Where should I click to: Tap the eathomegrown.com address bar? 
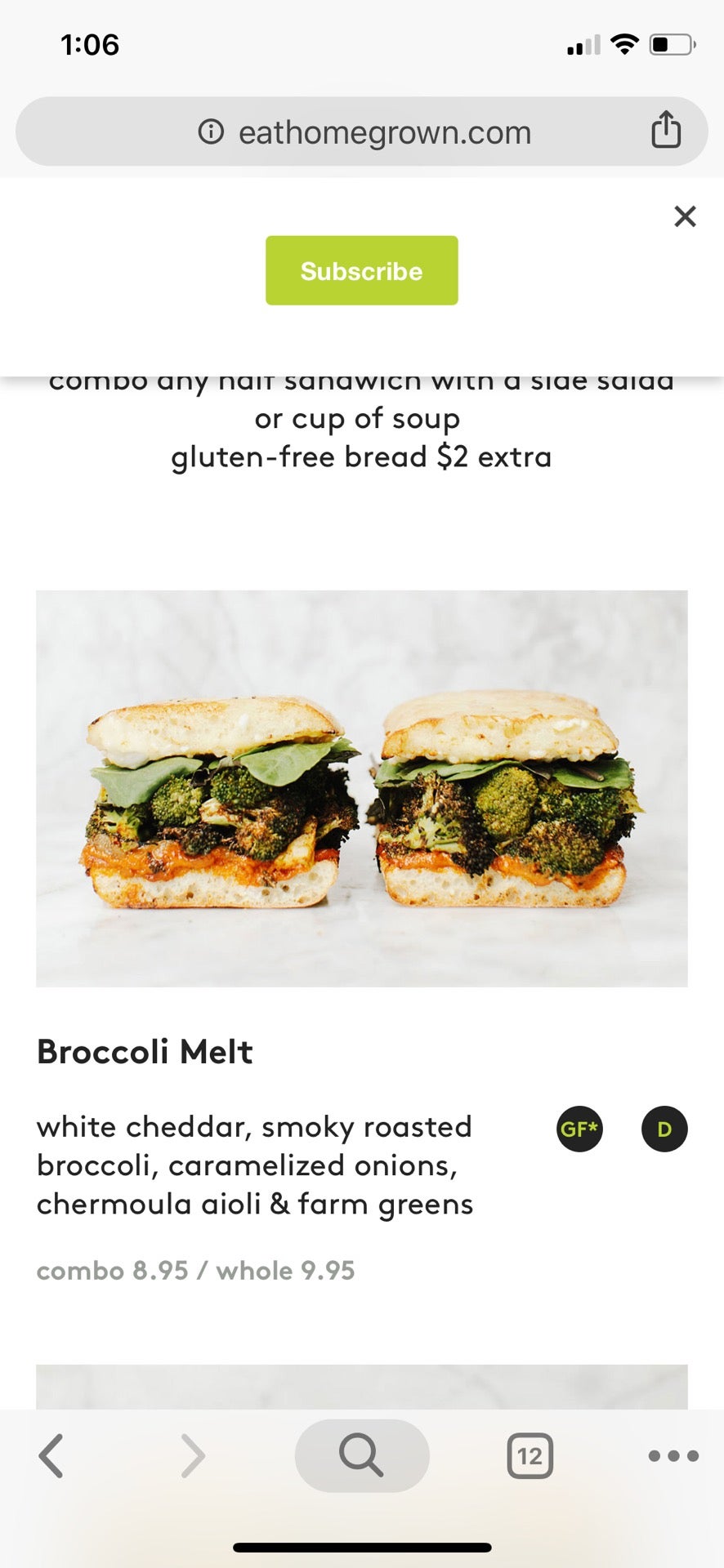[x=384, y=132]
